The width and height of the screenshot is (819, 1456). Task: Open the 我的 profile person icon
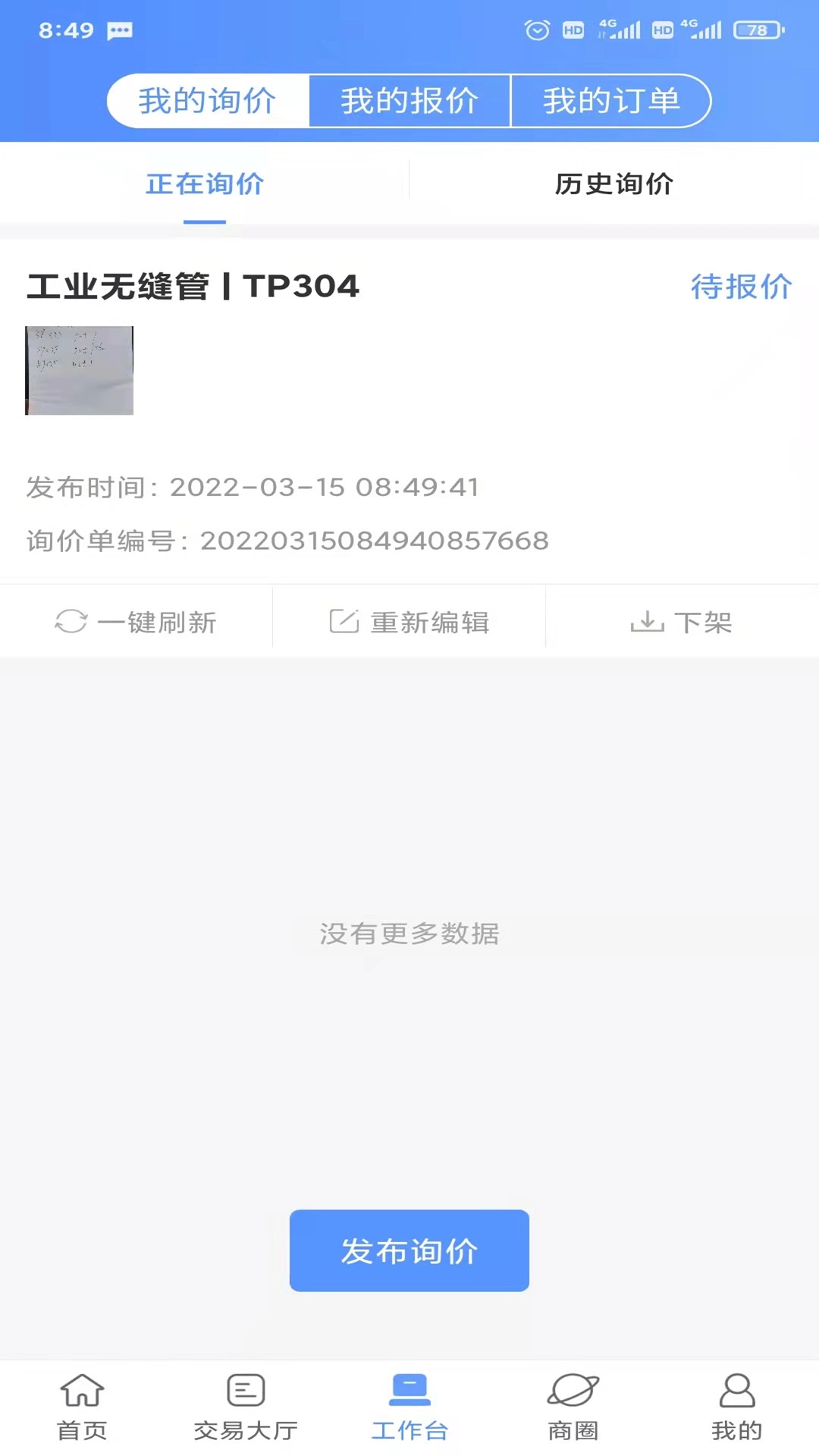click(736, 1394)
